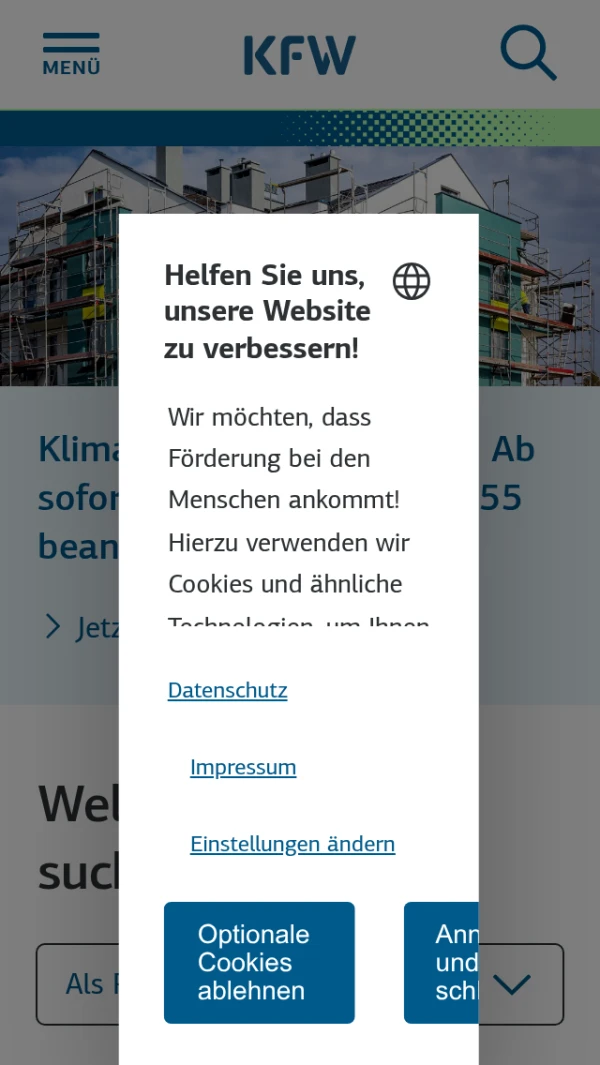Open Einstellungen ändern cookie settings
Viewport: 600px width, 1065px height.
[292, 844]
